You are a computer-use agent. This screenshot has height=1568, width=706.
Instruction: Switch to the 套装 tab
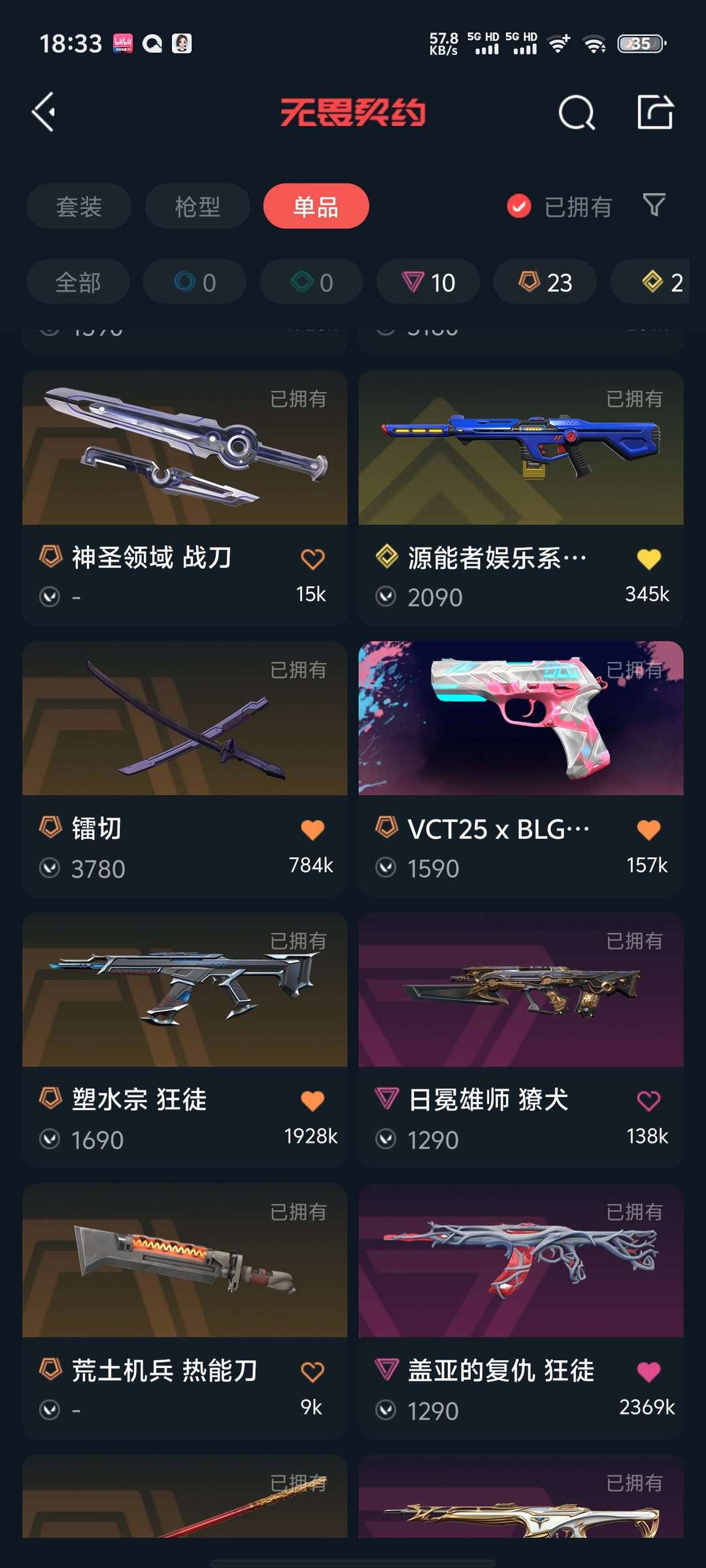(79, 206)
